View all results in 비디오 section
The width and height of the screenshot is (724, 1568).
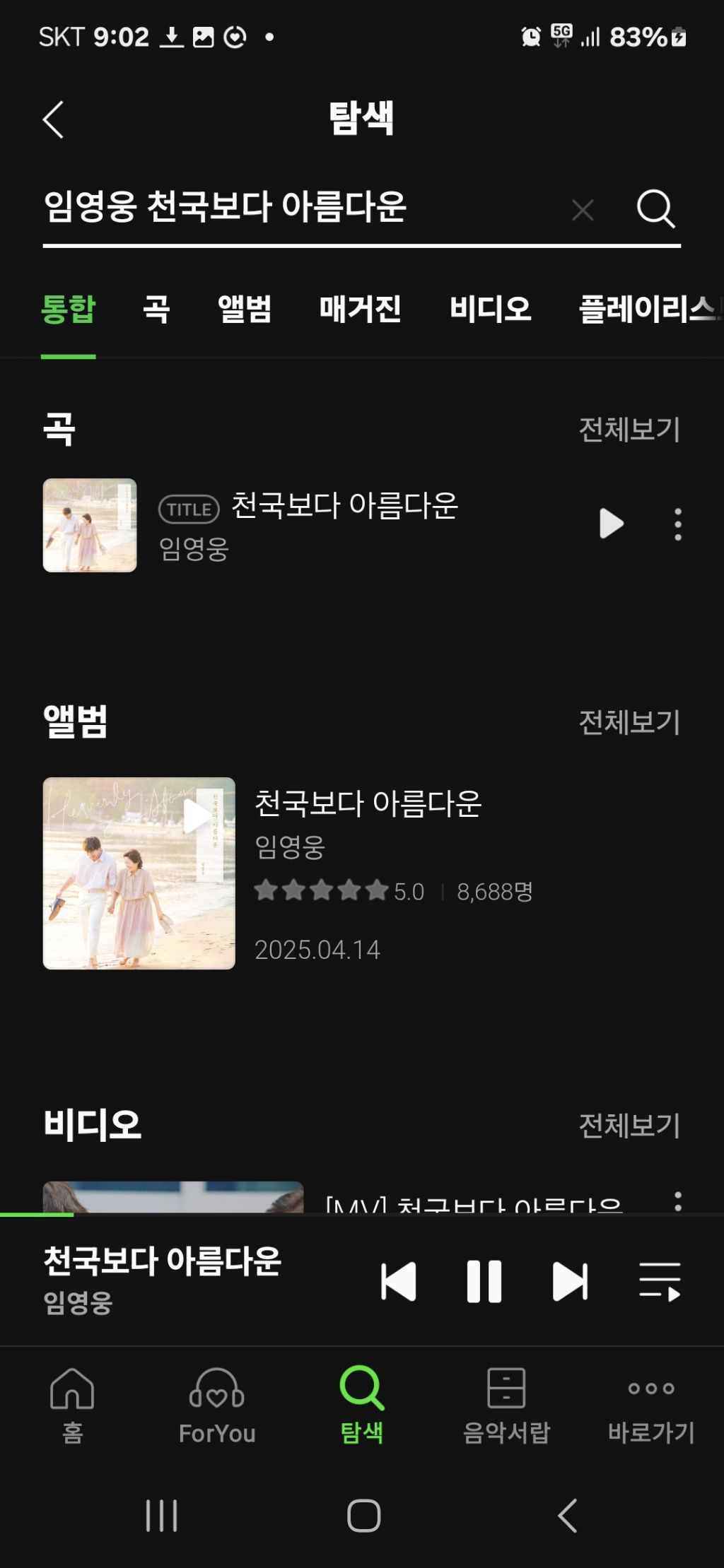tap(629, 1125)
